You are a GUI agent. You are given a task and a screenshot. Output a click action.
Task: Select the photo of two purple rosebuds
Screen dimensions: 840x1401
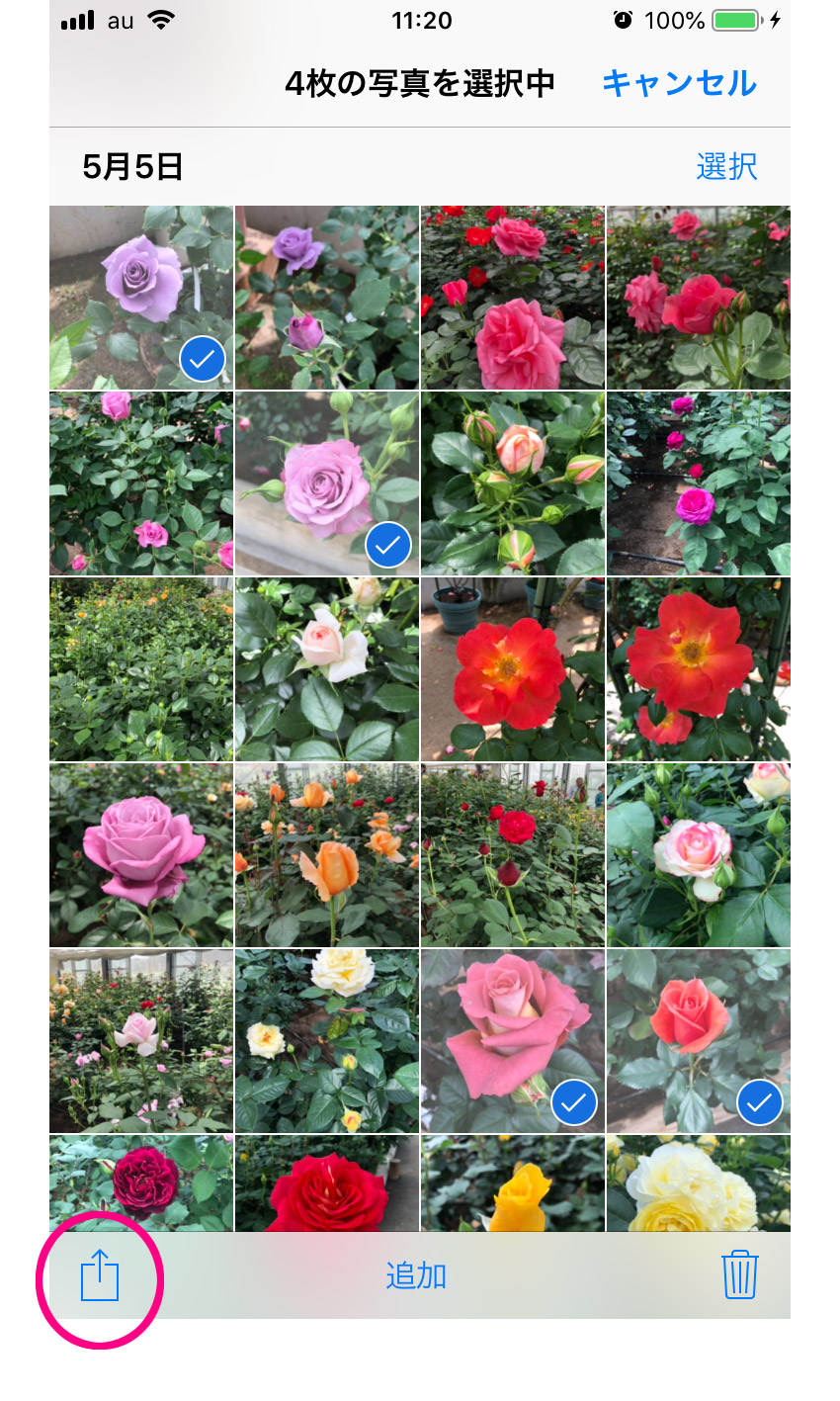[327, 297]
